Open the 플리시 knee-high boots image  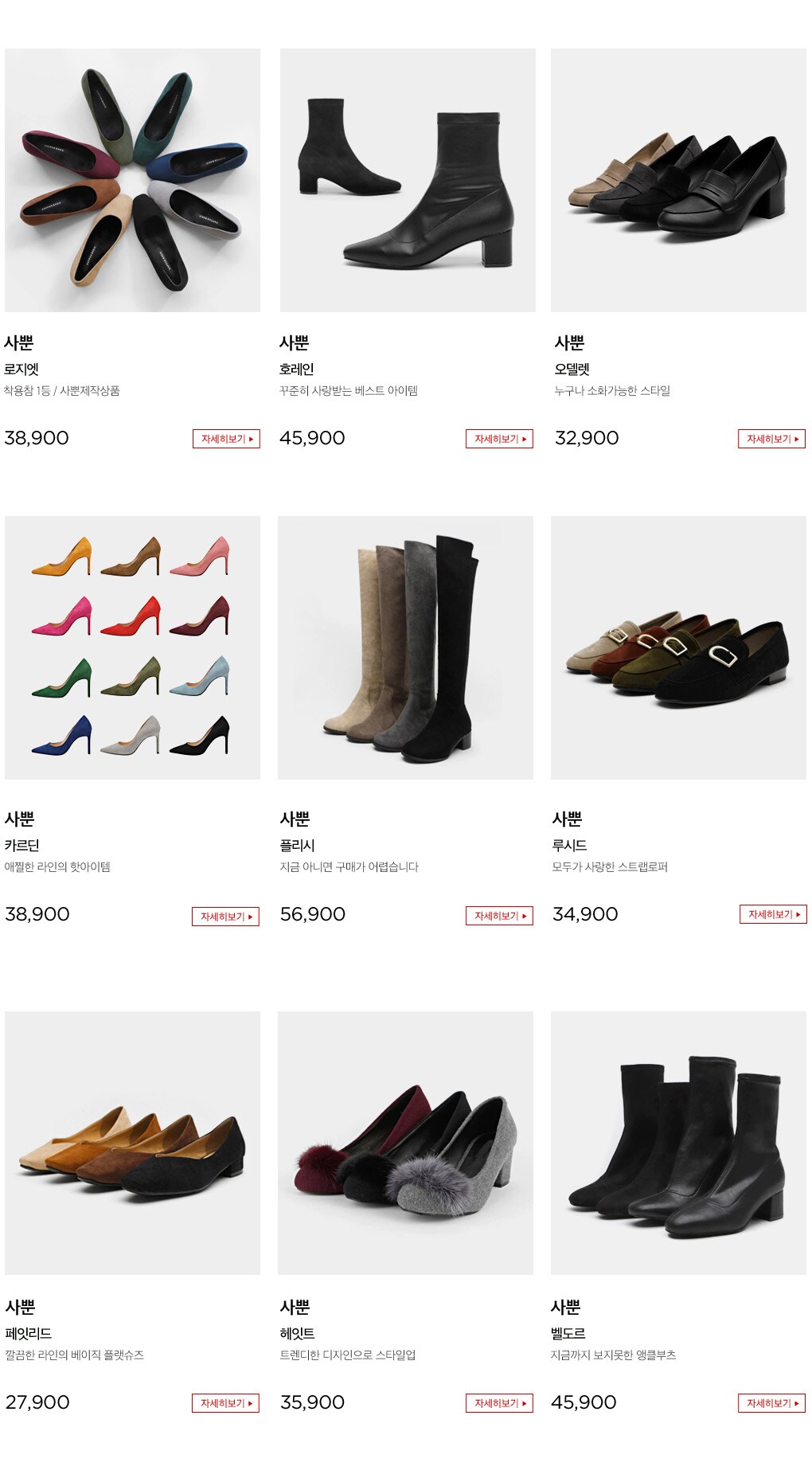405,647
